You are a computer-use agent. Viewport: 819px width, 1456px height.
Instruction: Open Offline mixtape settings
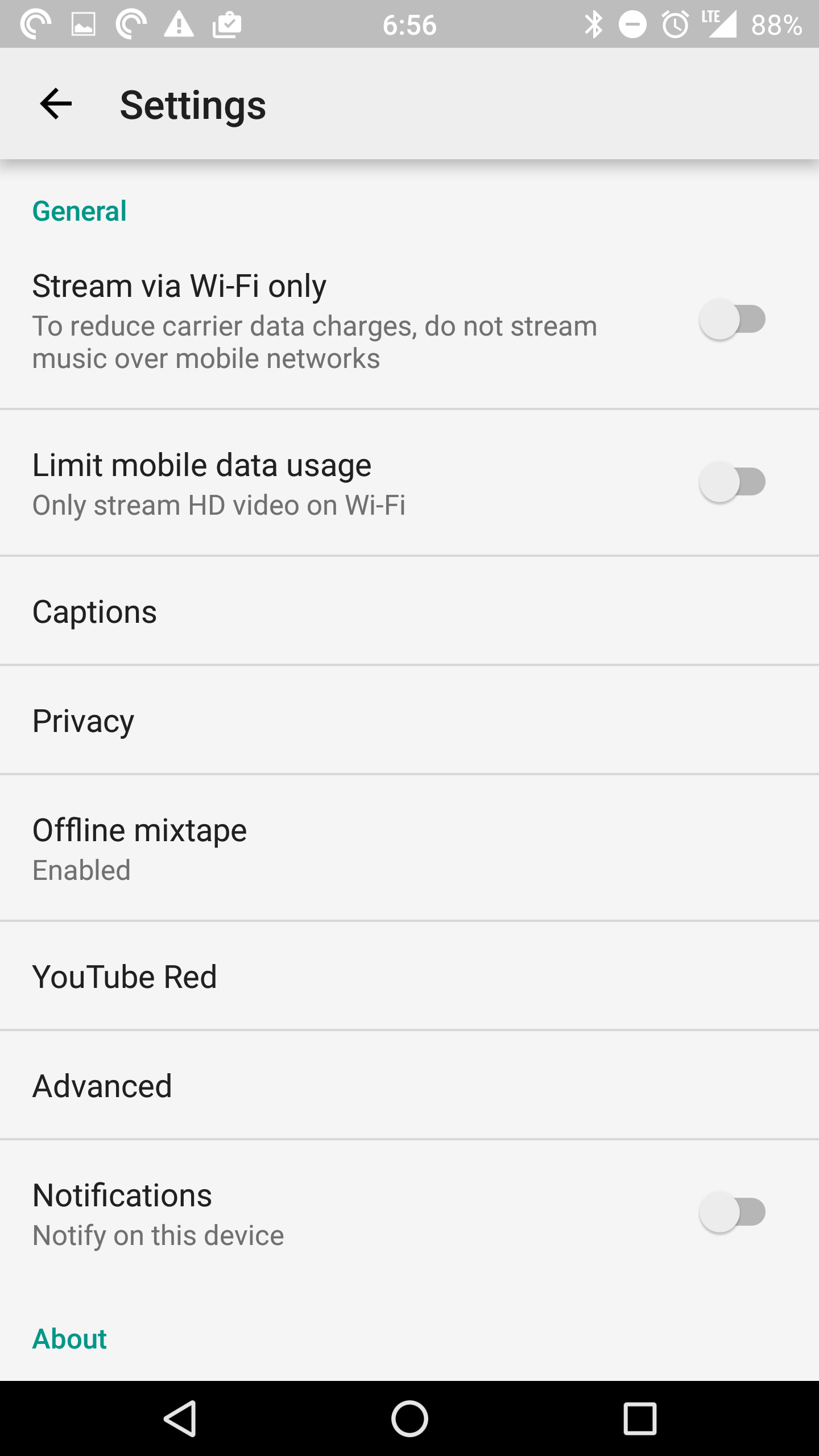409,848
